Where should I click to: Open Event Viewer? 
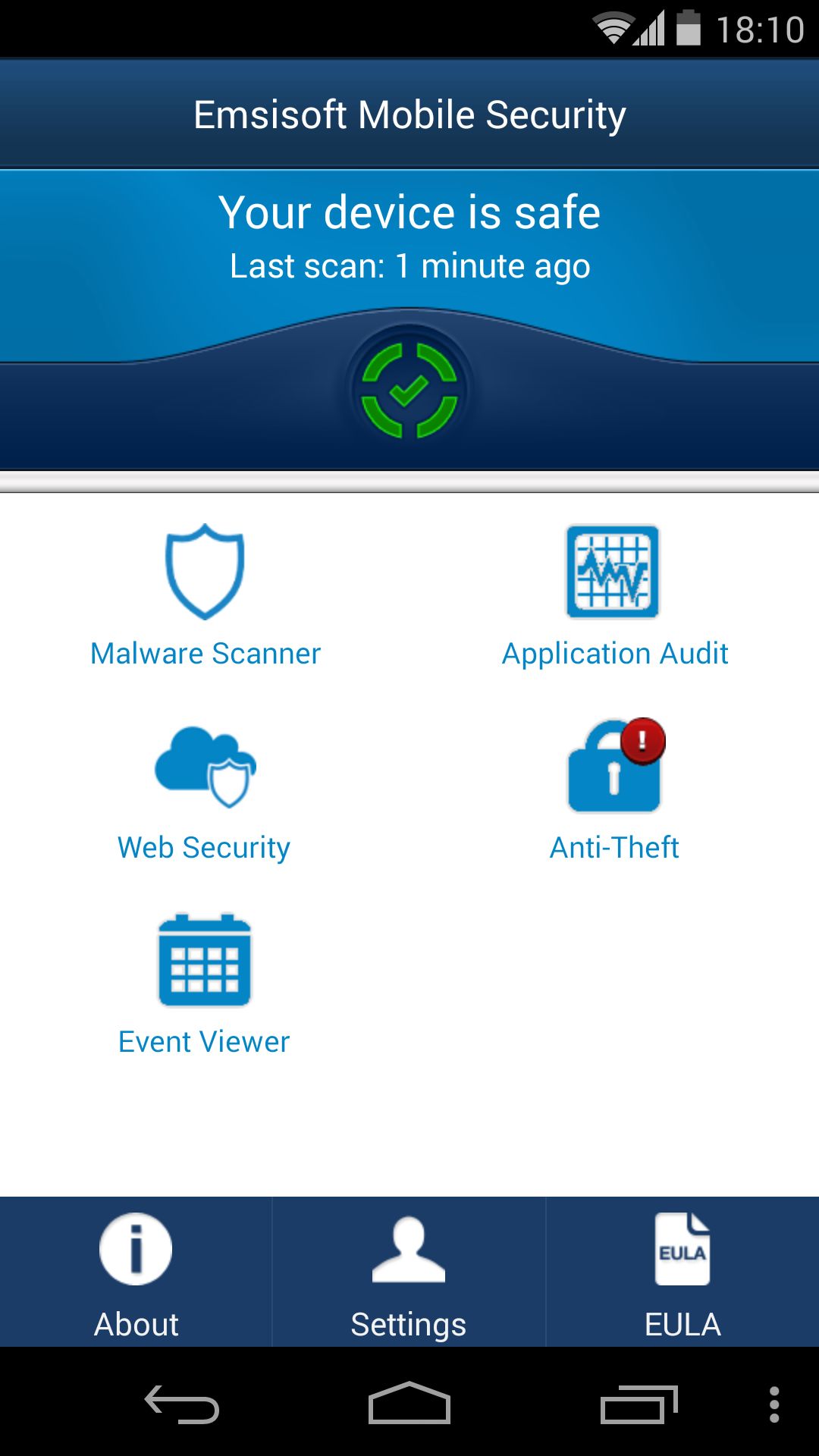205,985
